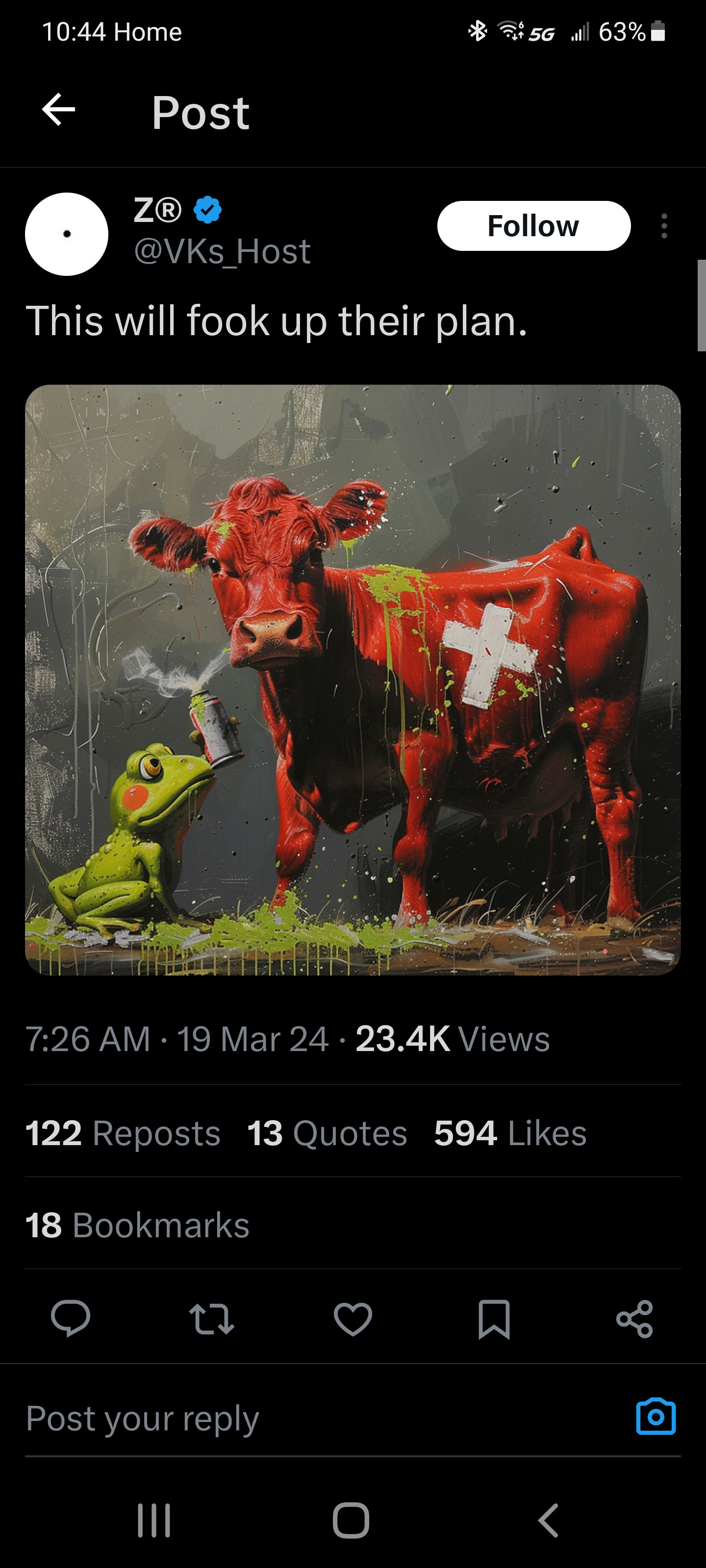This screenshot has width=706, height=1568.
Task: Open the Z® profile picture
Action: pos(67,234)
